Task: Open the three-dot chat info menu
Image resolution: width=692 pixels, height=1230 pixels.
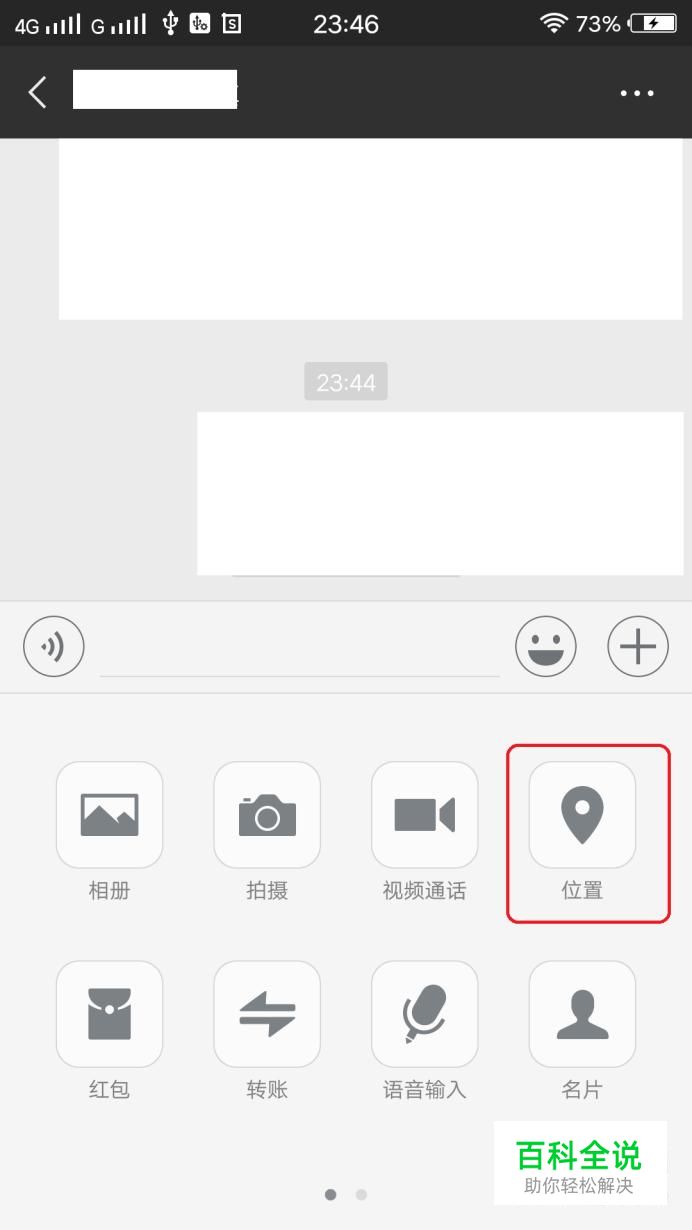Action: [637, 93]
